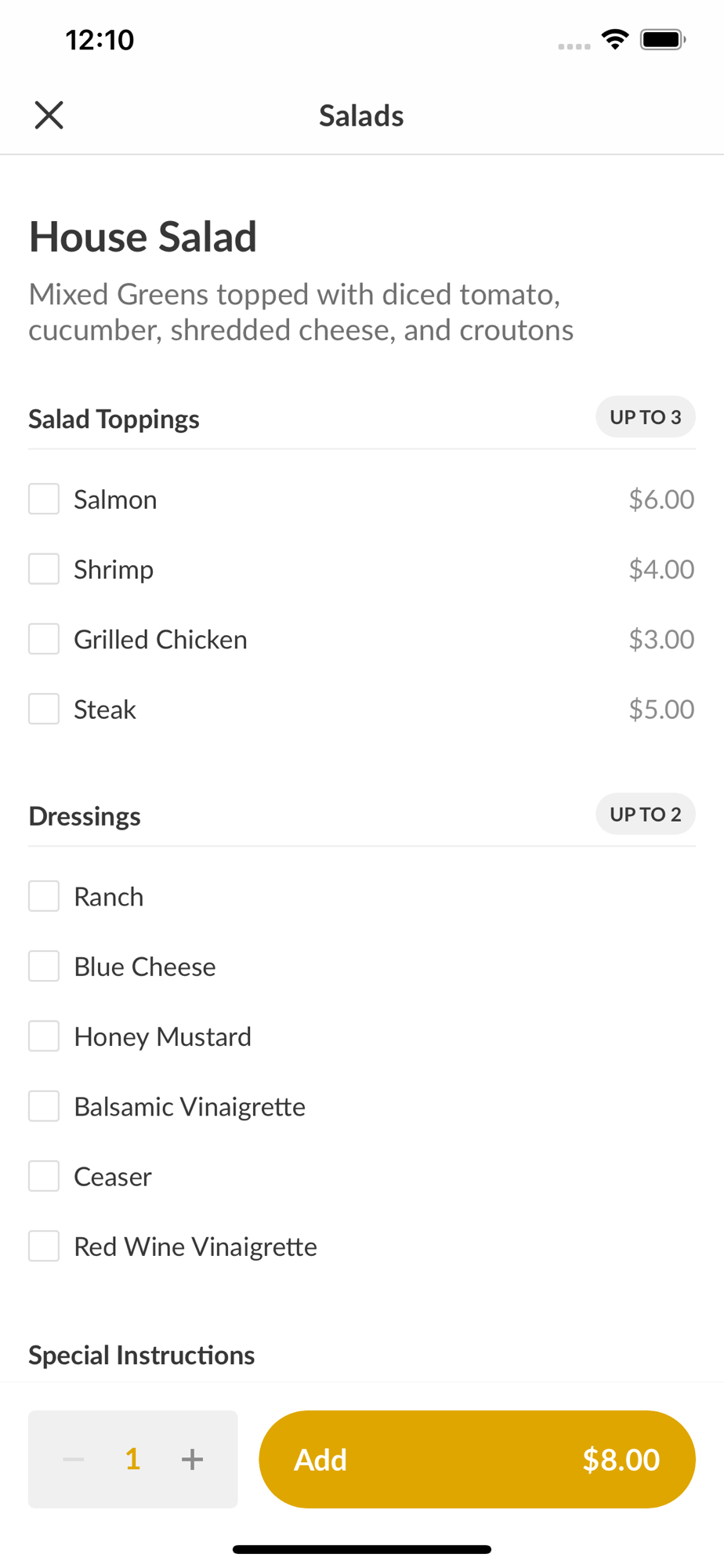The height and width of the screenshot is (1568, 724).
Task: Select Blue Cheese dressing
Action: coord(44,966)
